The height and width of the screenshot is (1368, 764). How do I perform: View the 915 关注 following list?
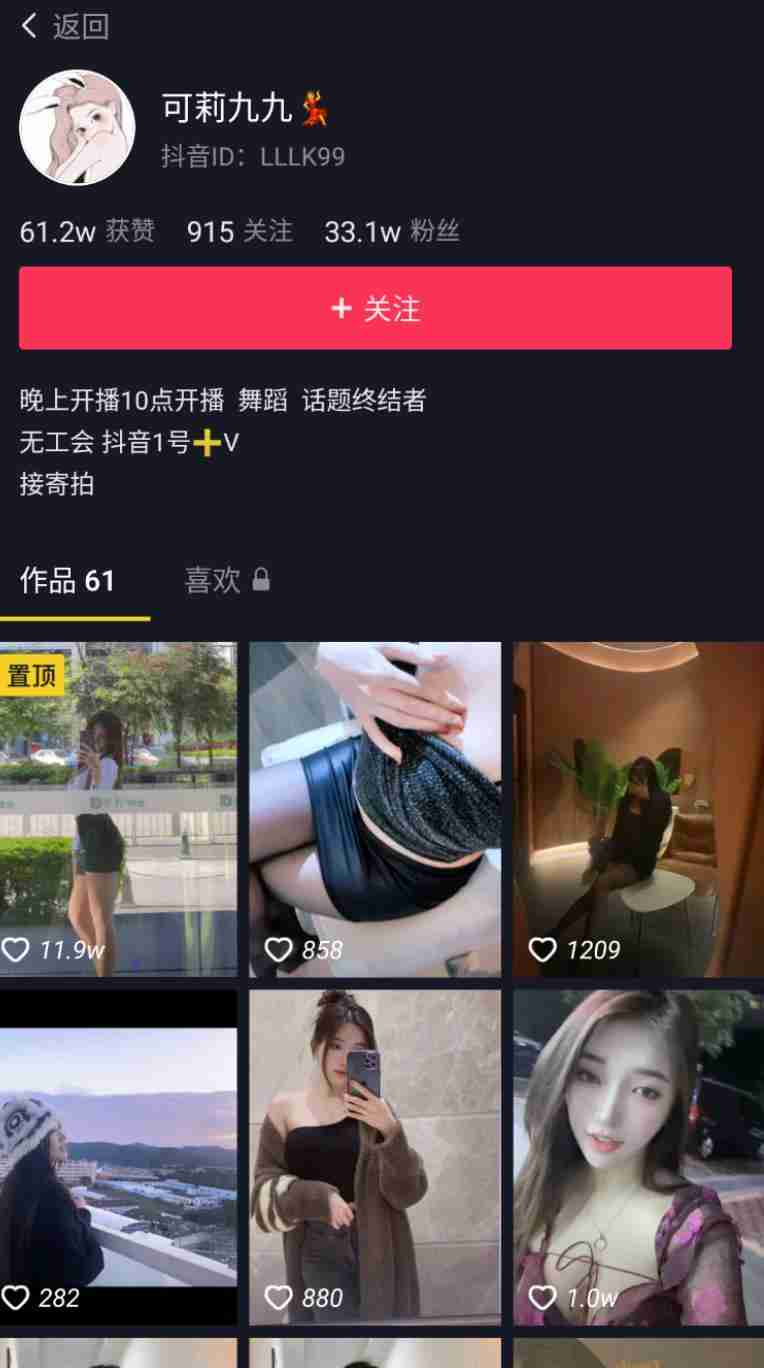point(239,232)
